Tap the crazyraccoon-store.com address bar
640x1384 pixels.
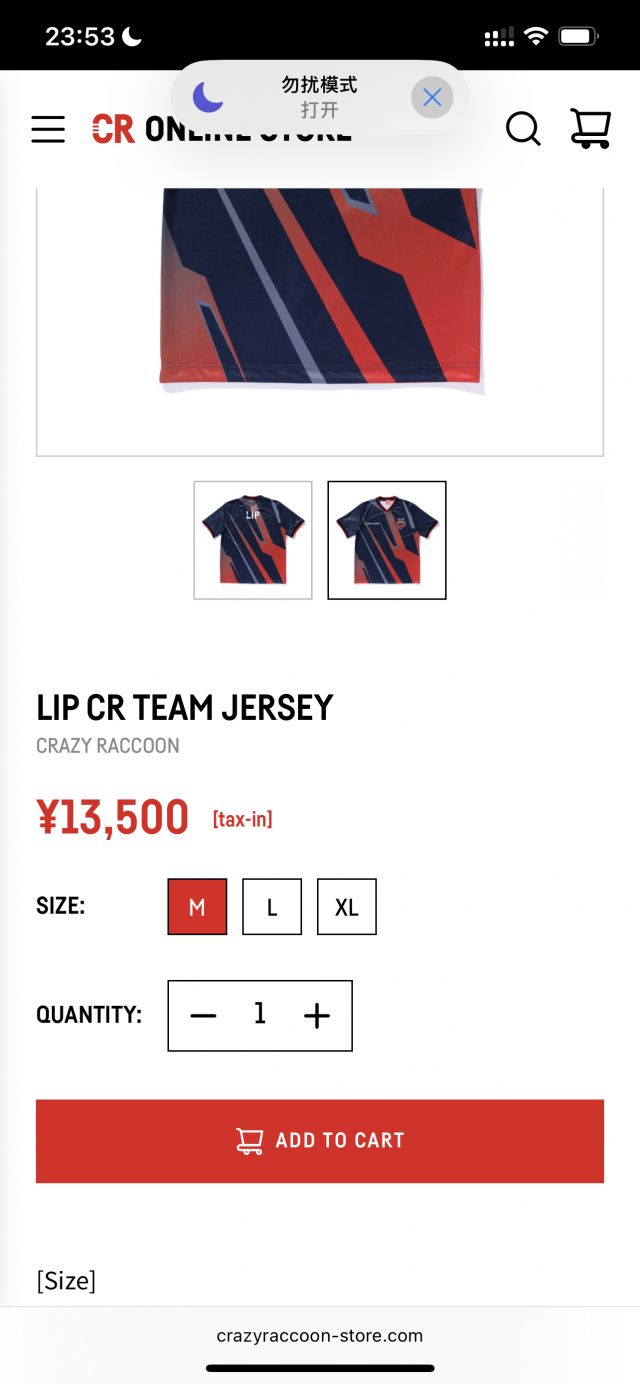[320, 1336]
